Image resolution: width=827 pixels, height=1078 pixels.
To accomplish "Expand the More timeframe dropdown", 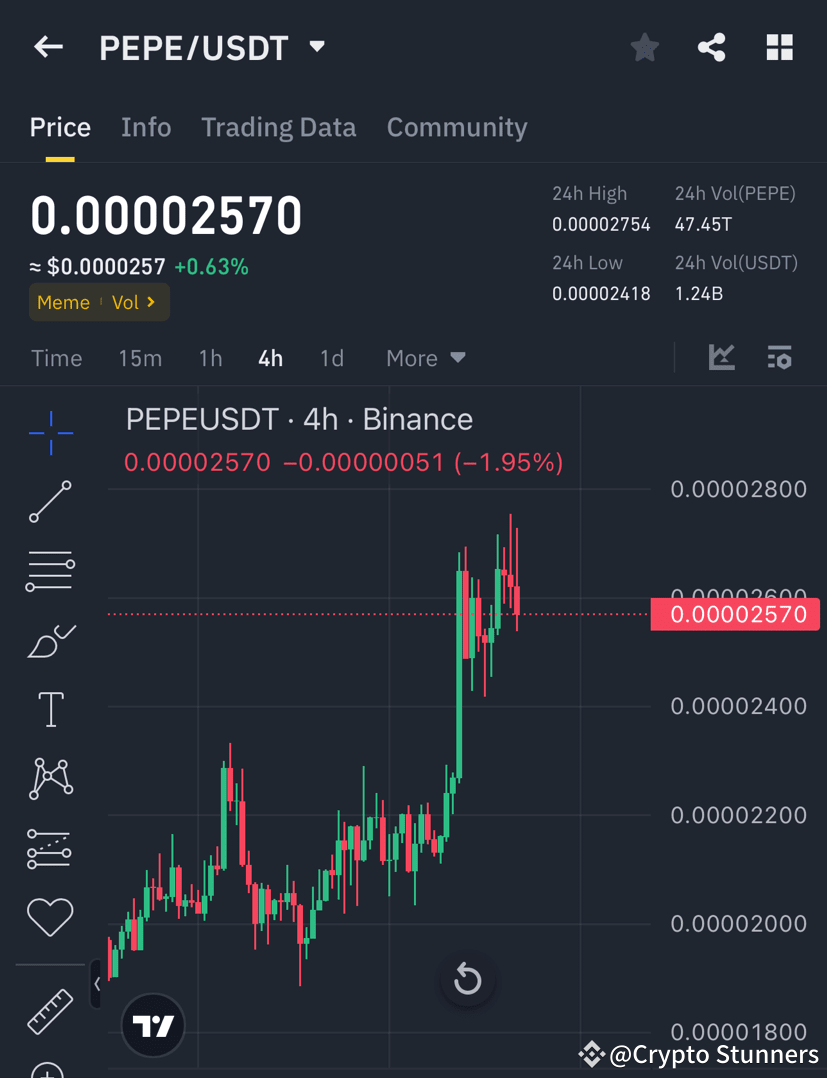I will tap(424, 357).
